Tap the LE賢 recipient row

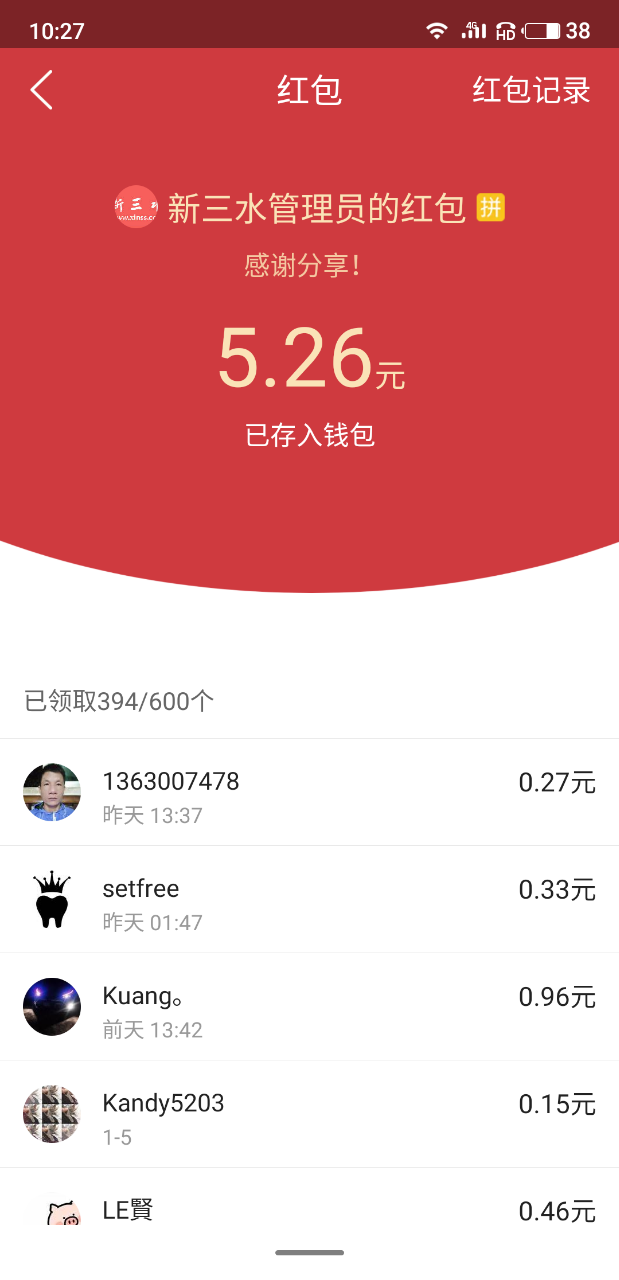tap(309, 1211)
